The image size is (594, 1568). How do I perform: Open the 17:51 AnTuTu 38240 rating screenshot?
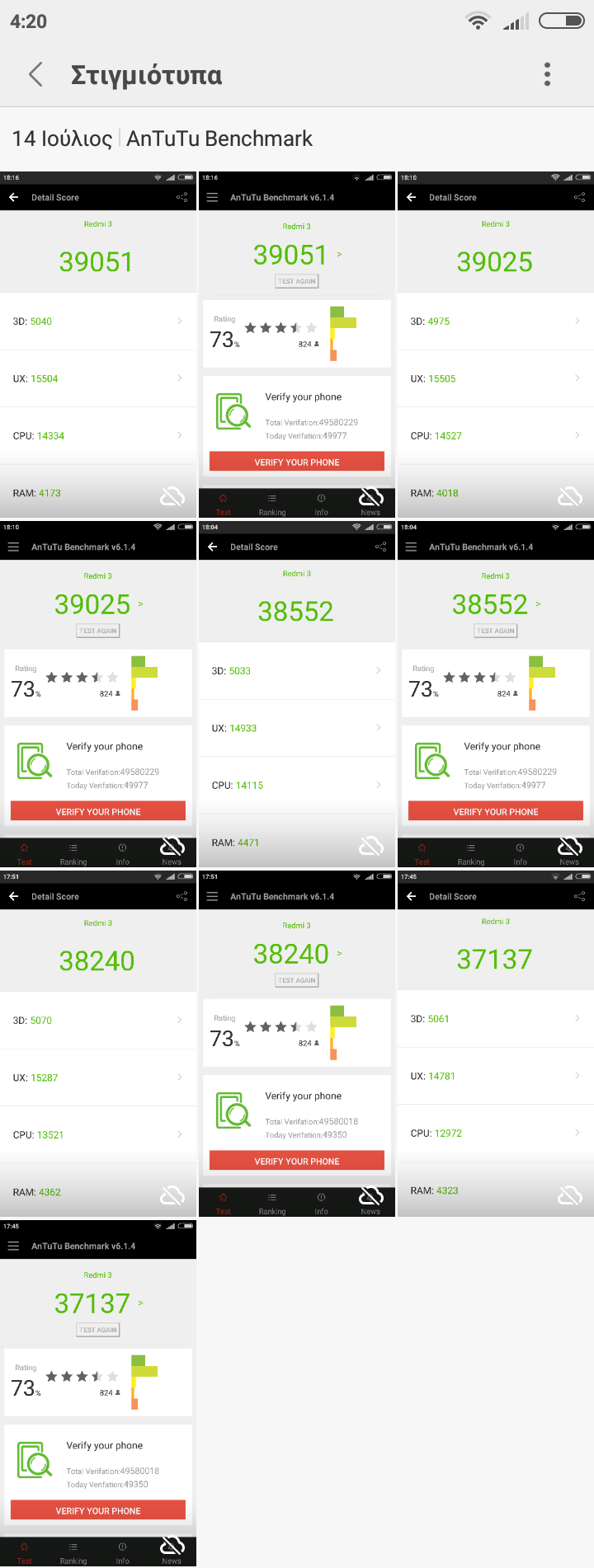[x=297, y=1044]
